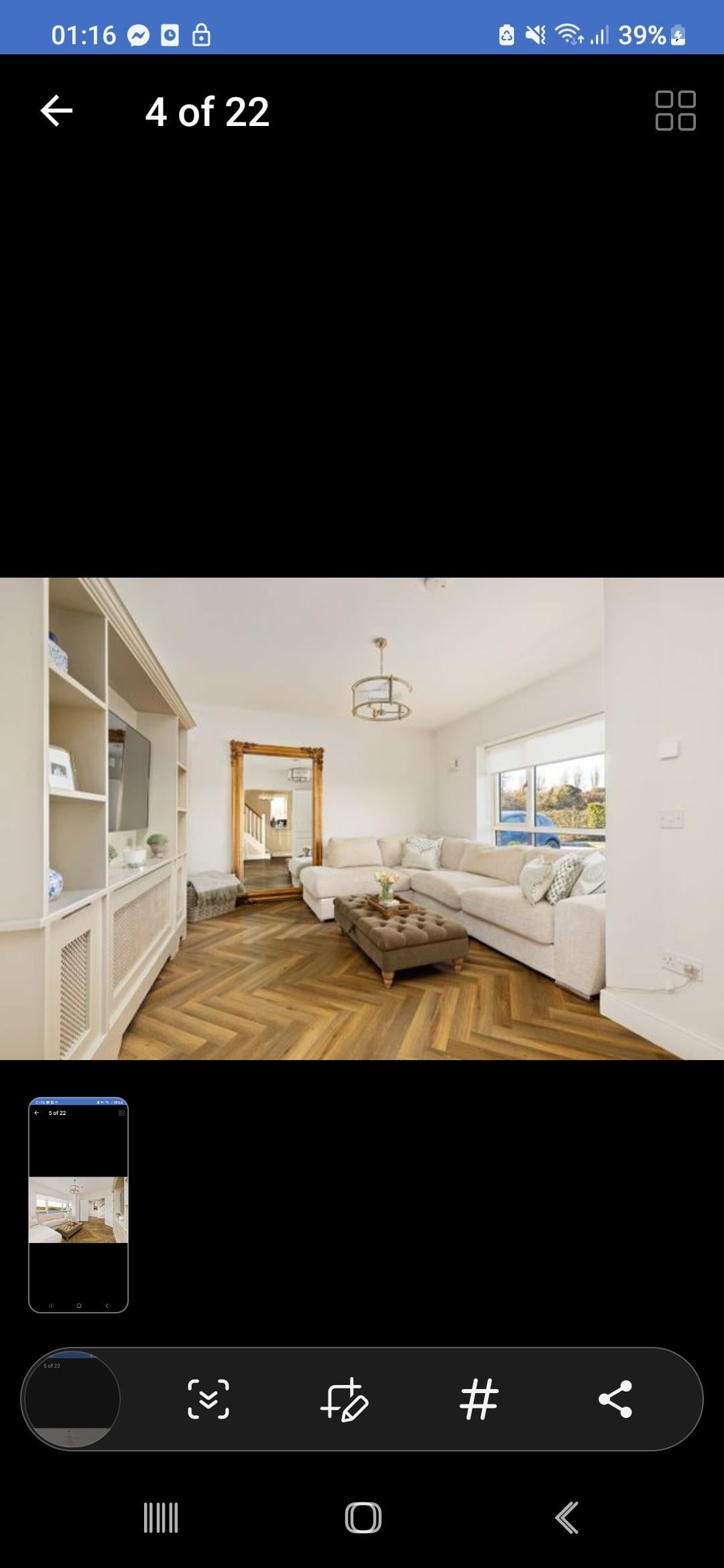724x1568 pixels.
Task: Open the floating screenshot preview thumbnail
Action: 78,1204
